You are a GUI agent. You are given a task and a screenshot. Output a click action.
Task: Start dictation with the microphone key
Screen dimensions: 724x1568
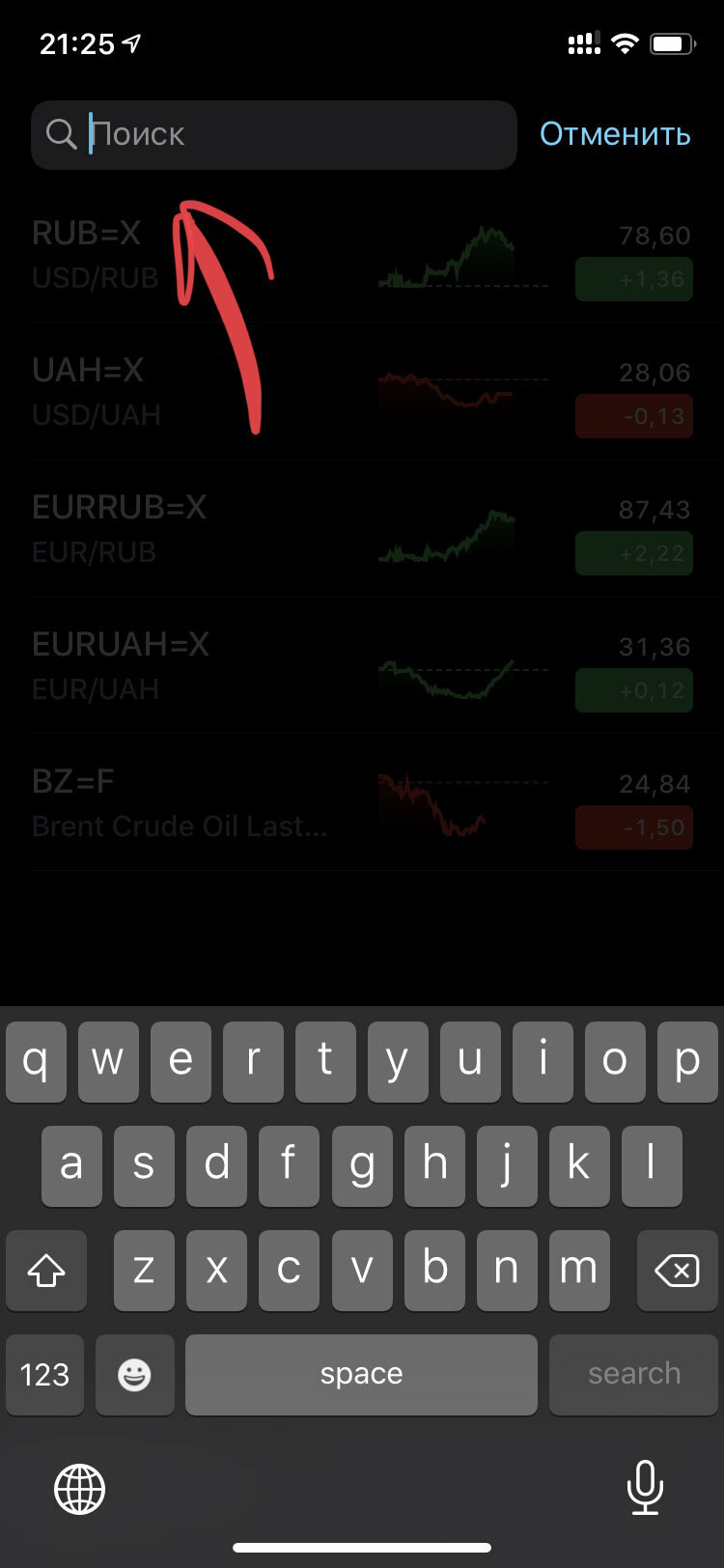pyautogui.click(x=644, y=1488)
